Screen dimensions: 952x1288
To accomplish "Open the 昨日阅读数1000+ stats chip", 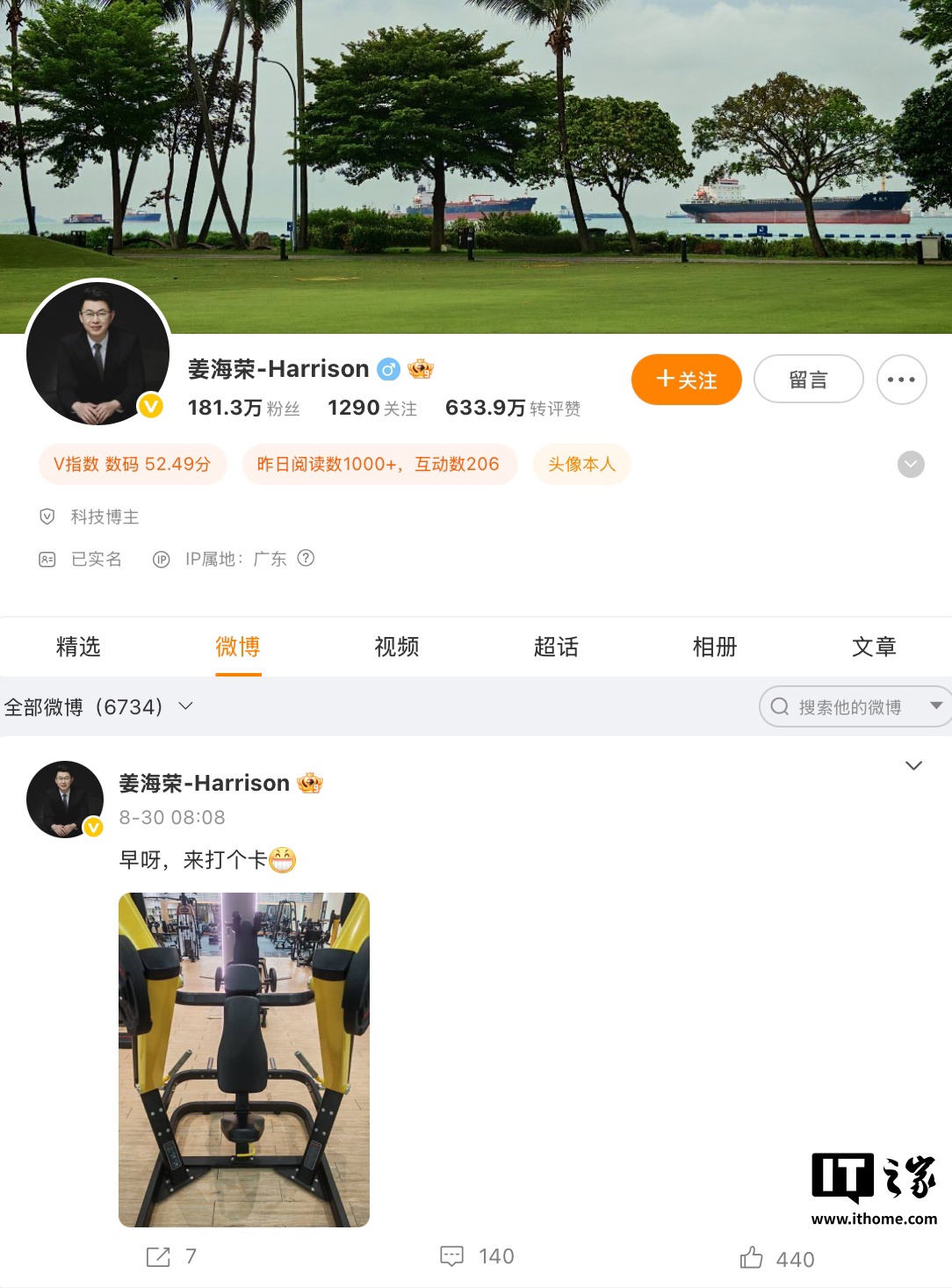I will [379, 464].
